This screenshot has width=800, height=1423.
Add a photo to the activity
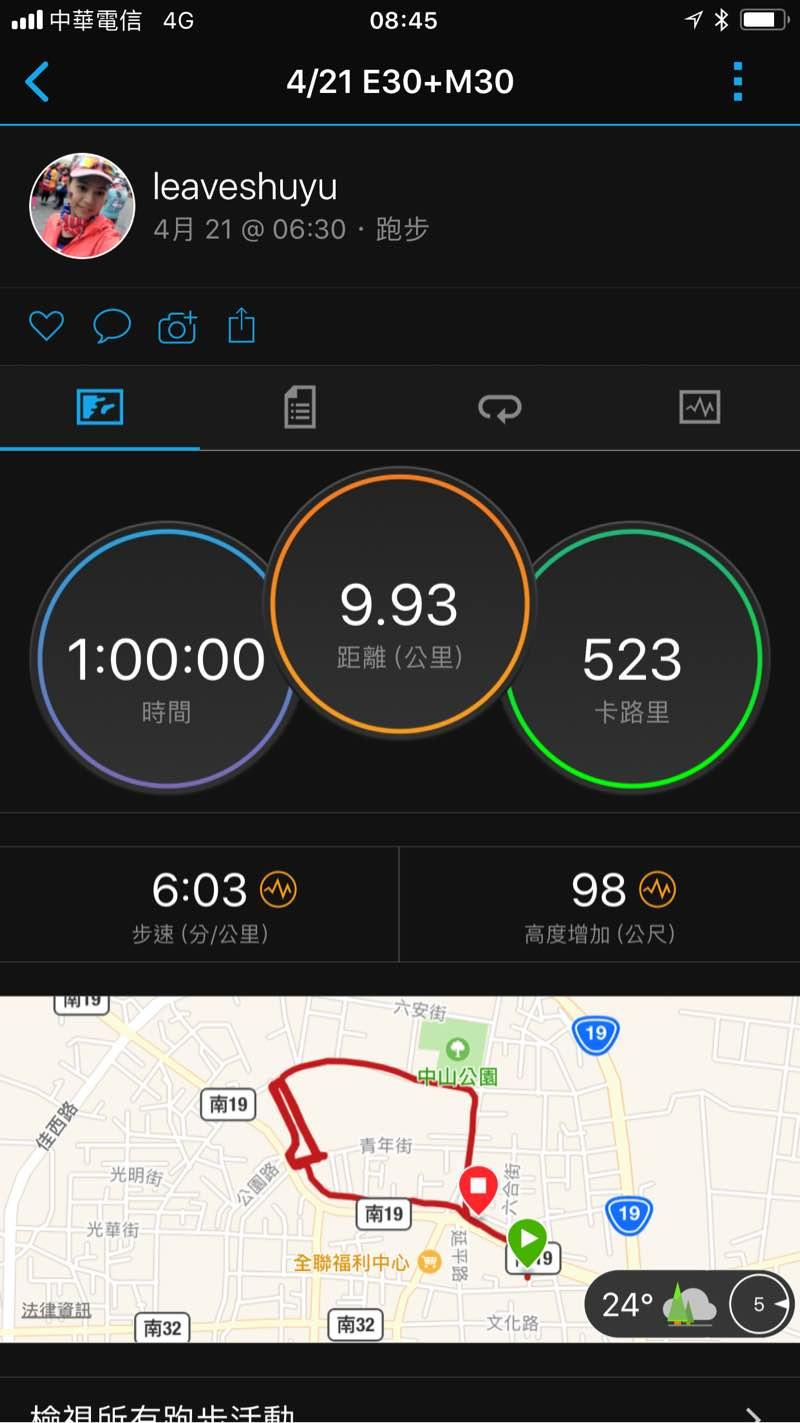point(177,327)
